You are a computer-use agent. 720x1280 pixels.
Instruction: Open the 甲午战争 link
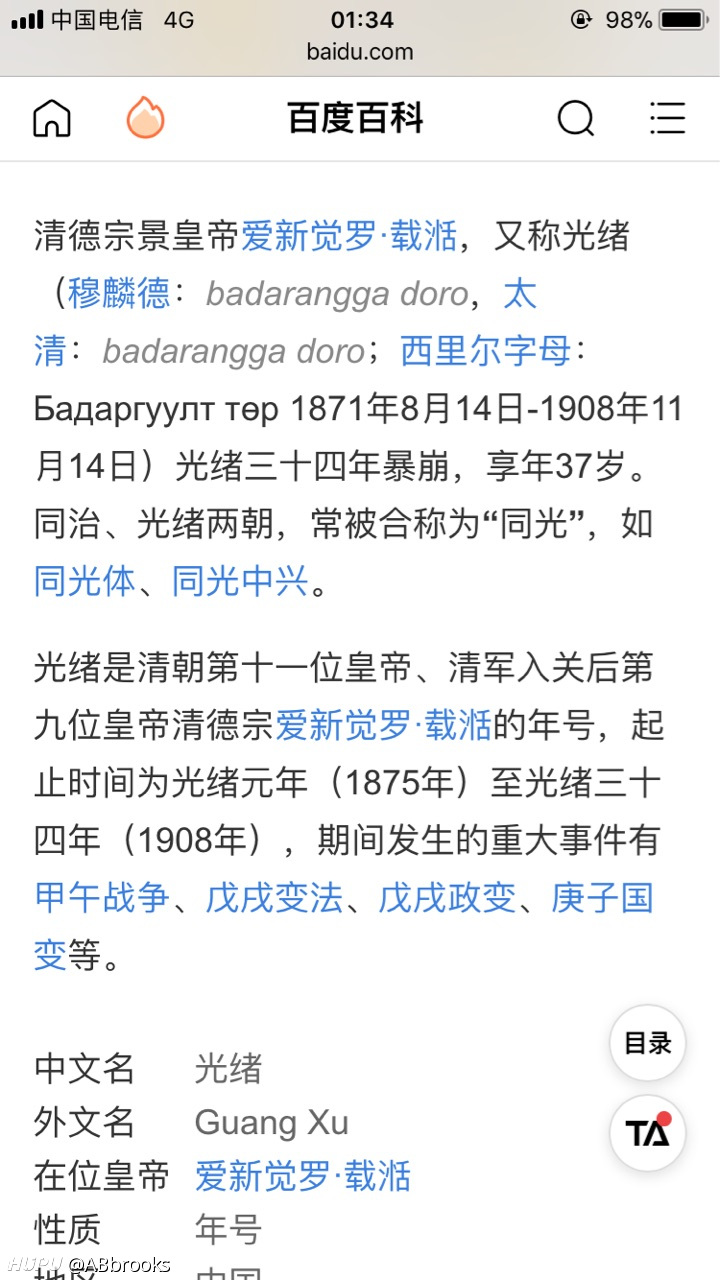(x=102, y=897)
